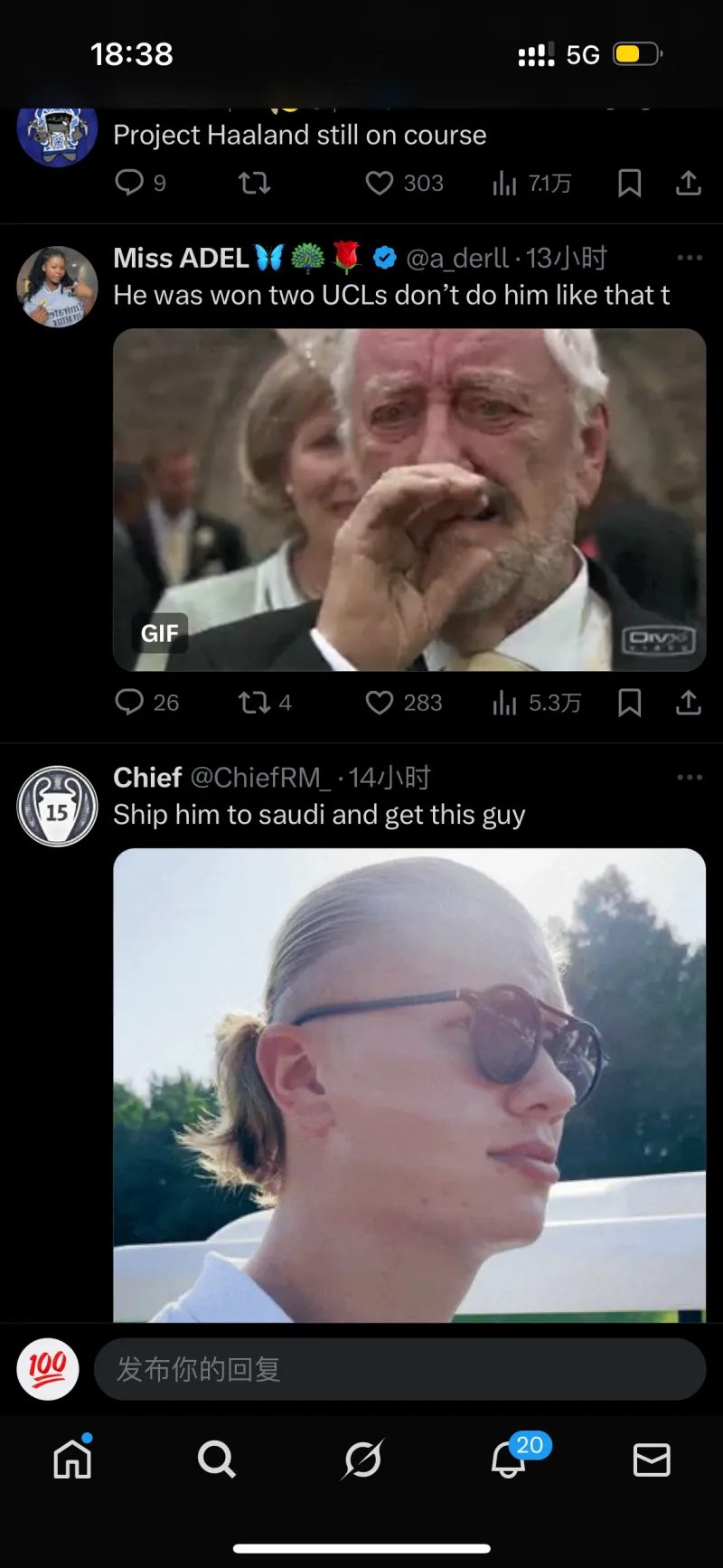Open the overflow menu on Miss ADEL's post
Screen dimensions: 723x1568
click(x=690, y=258)
